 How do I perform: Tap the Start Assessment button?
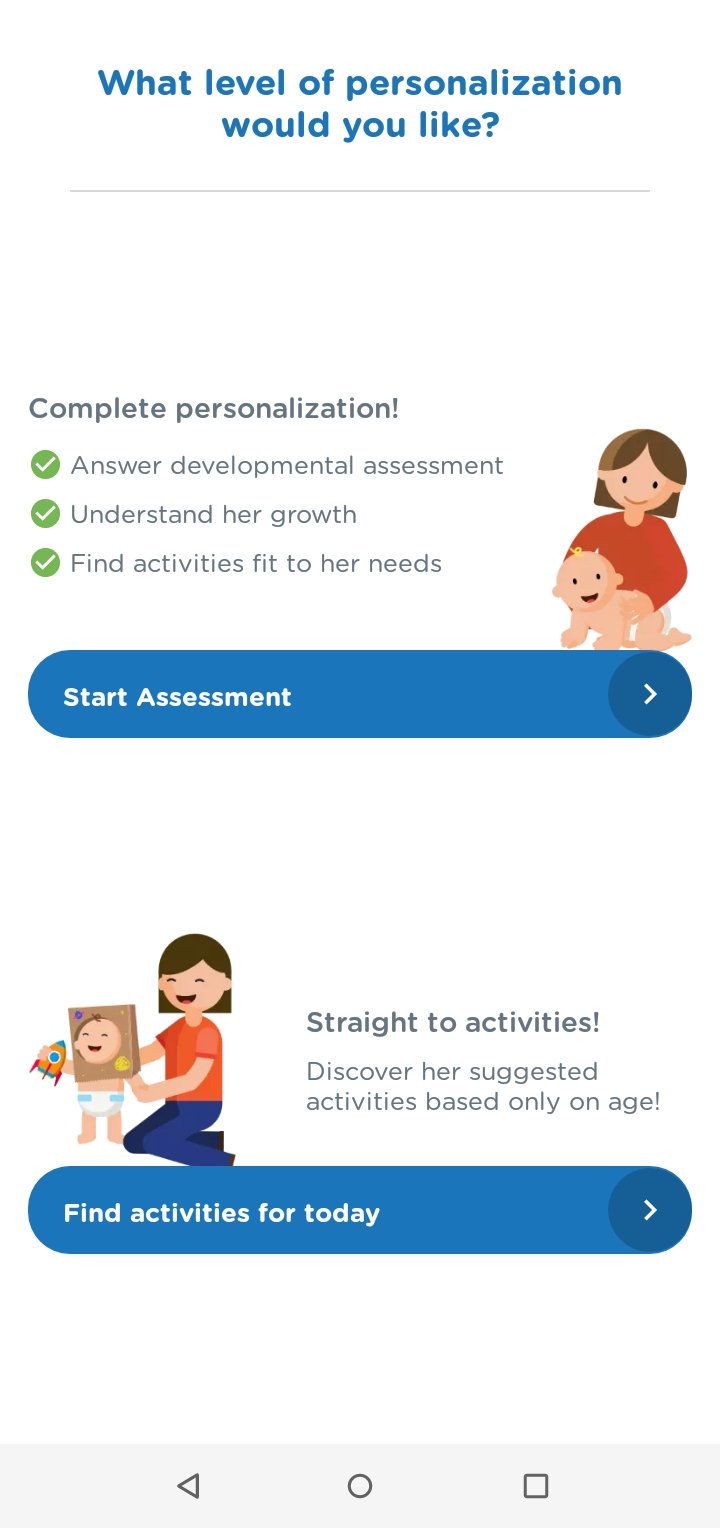[x=358, y=695]
